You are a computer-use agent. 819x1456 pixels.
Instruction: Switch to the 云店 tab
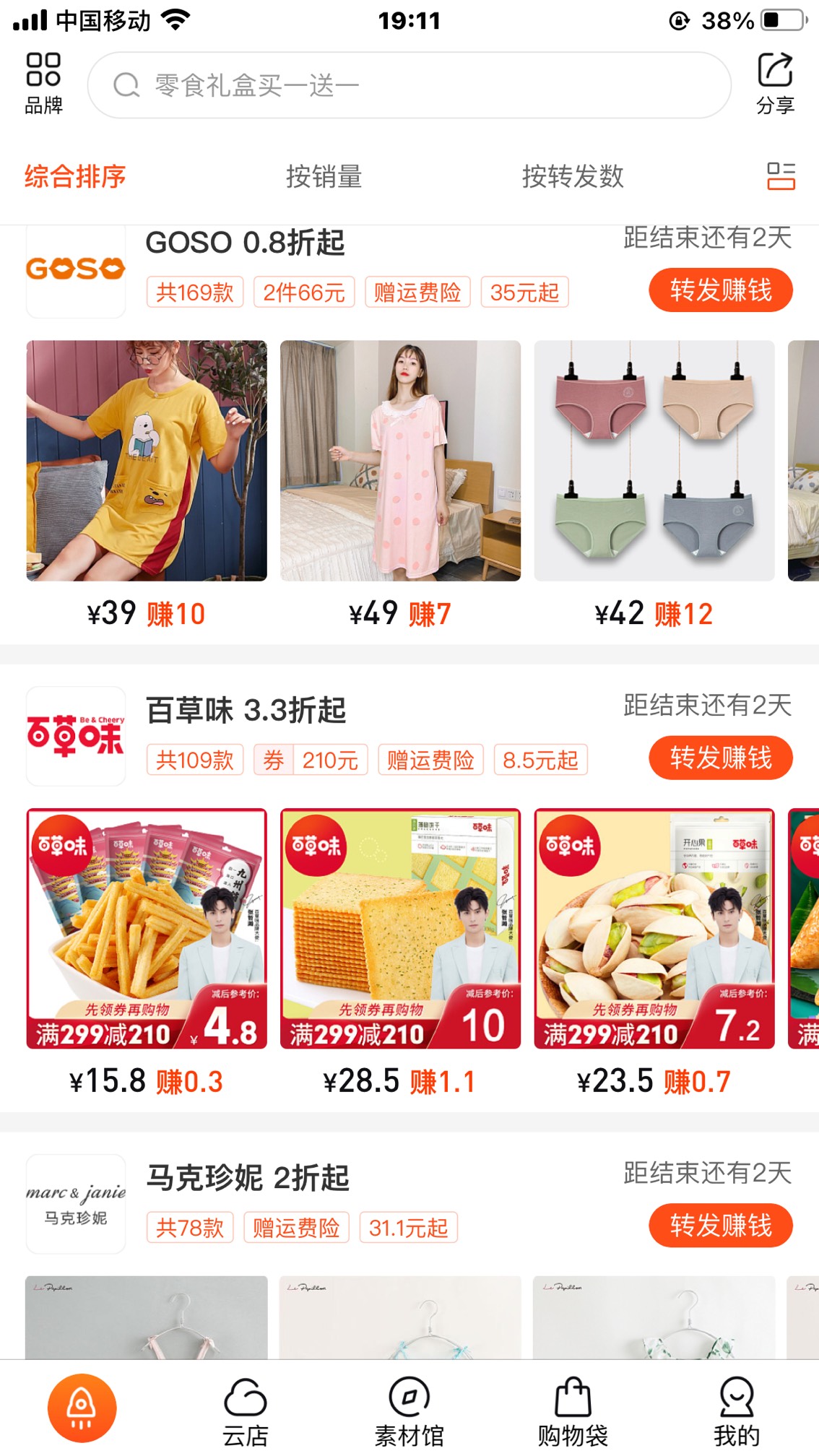coord(246,1411)
